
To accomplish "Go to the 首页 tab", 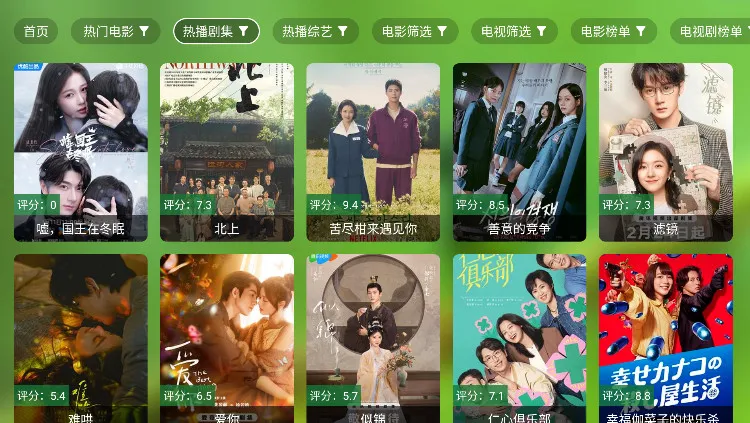I will [36, 31].
